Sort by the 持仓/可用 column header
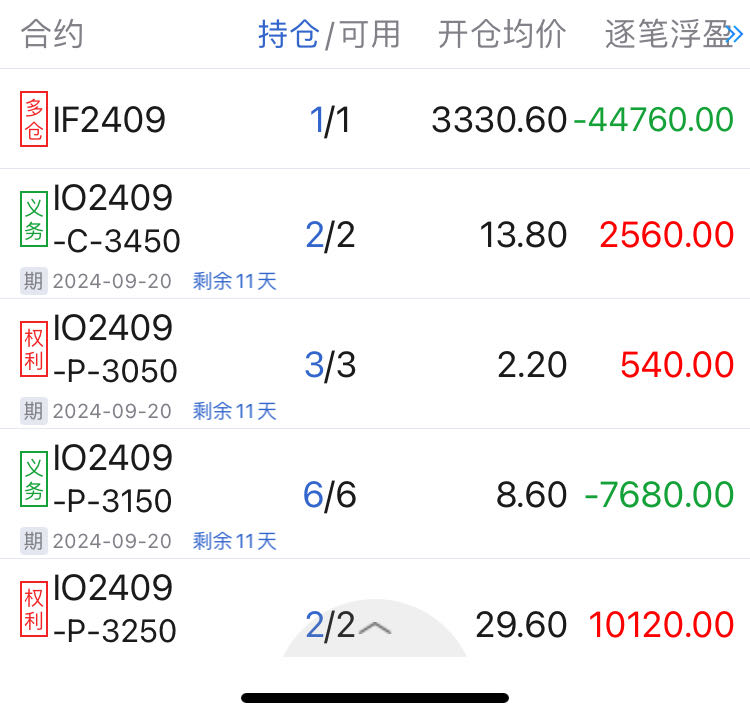 click(x=329, y=34)
